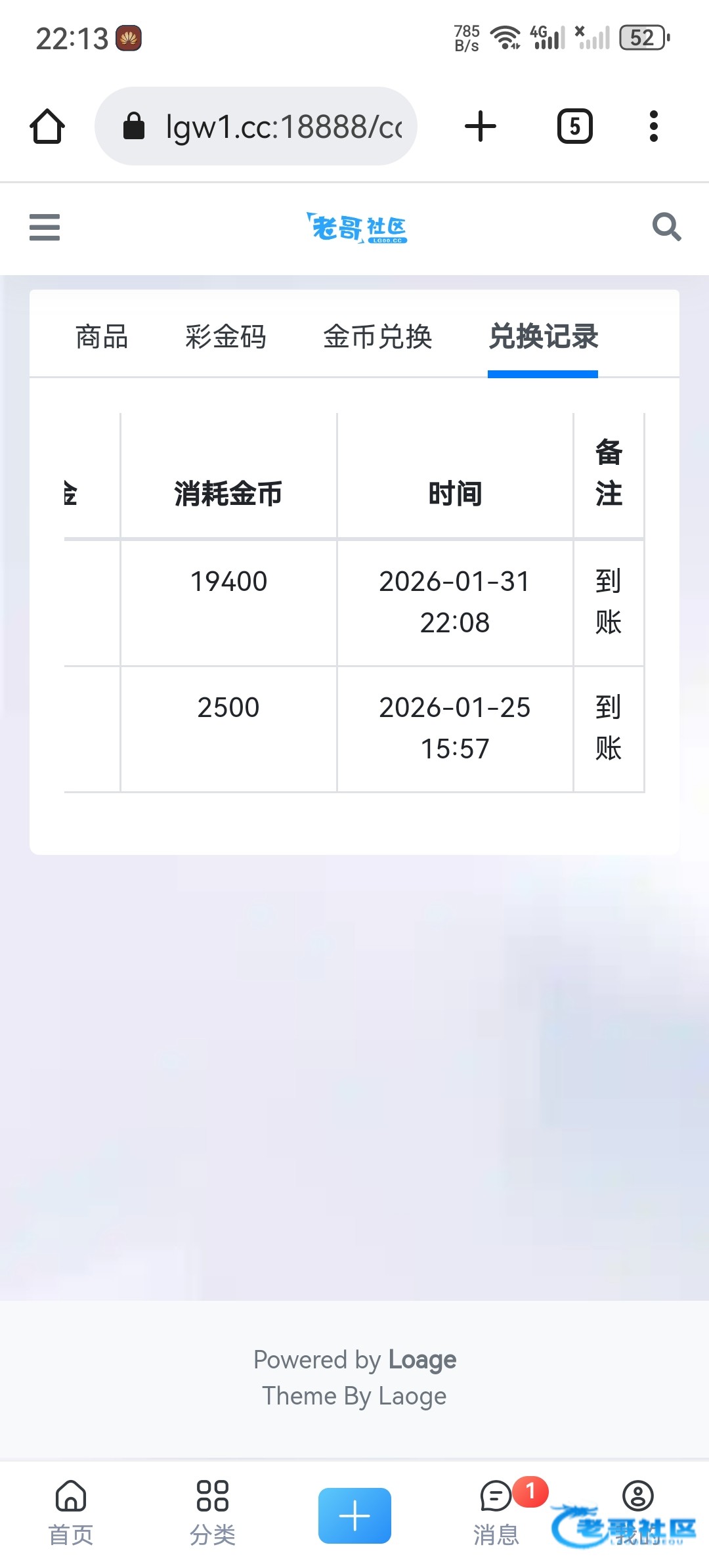The width and height of the screenshot is (709, 1568).
Task: Select the 兑换记录 tab
Action: point(543,337)
